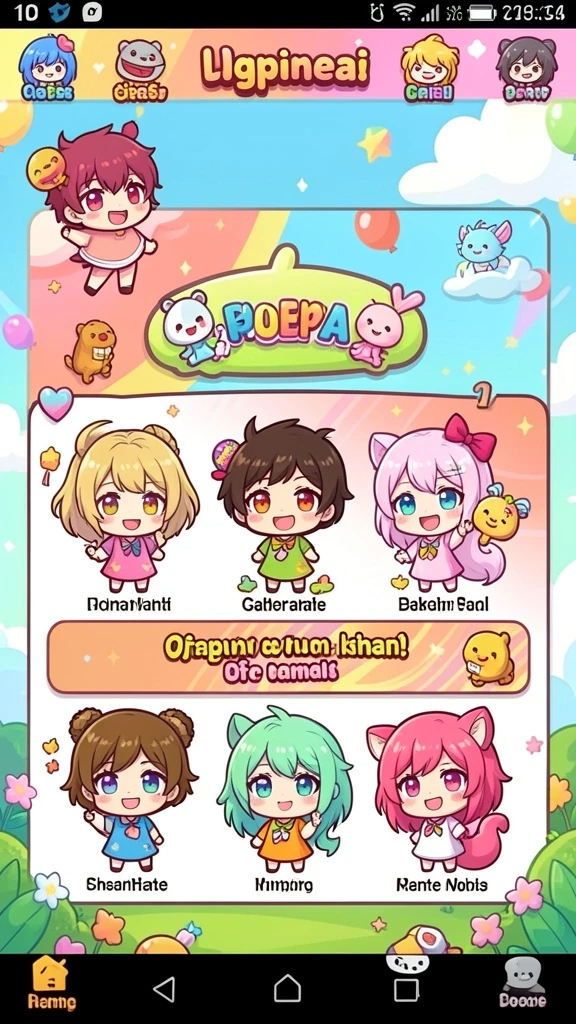Open the dark-haired avatar in top bar
576x1024 pixels.
(526, 69)
